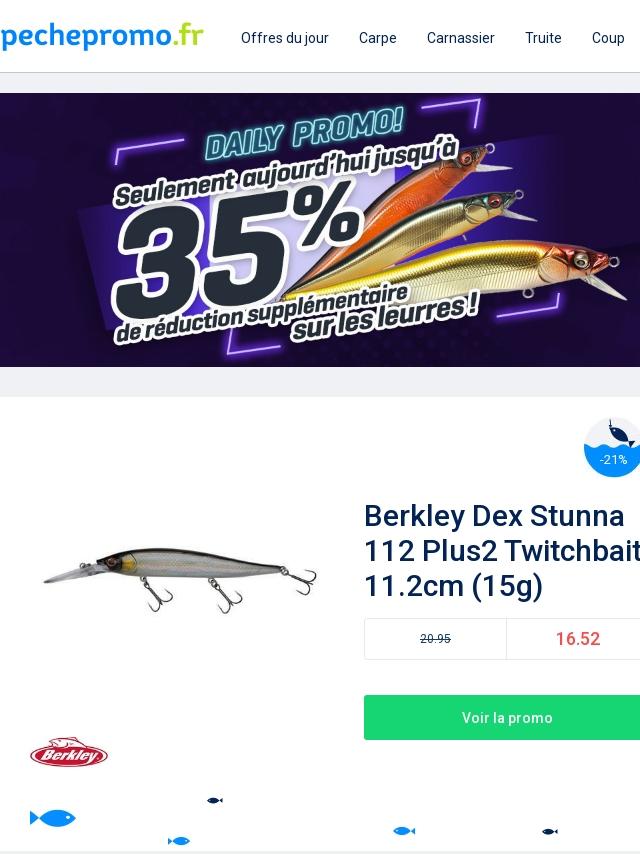Open the Daily Promo 35% banner
Viewport: 640px width, 854px height.
(x=320, y=230)
